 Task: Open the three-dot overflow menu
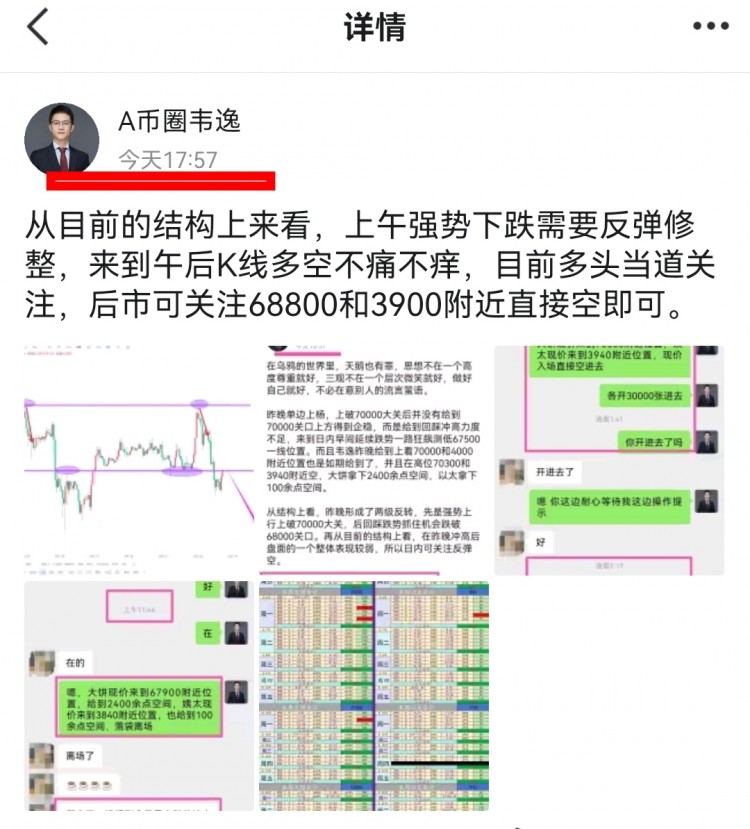tap(711, 28)
